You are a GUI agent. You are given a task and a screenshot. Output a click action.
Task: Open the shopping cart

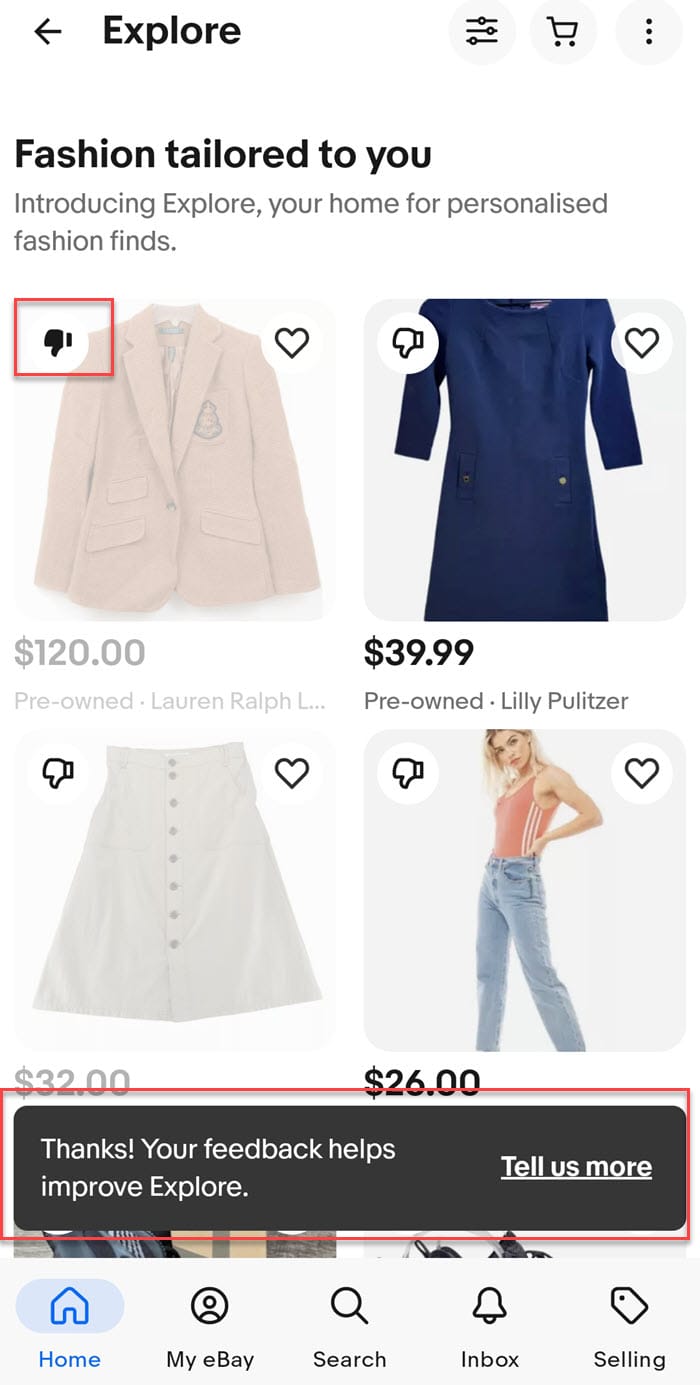564,33
